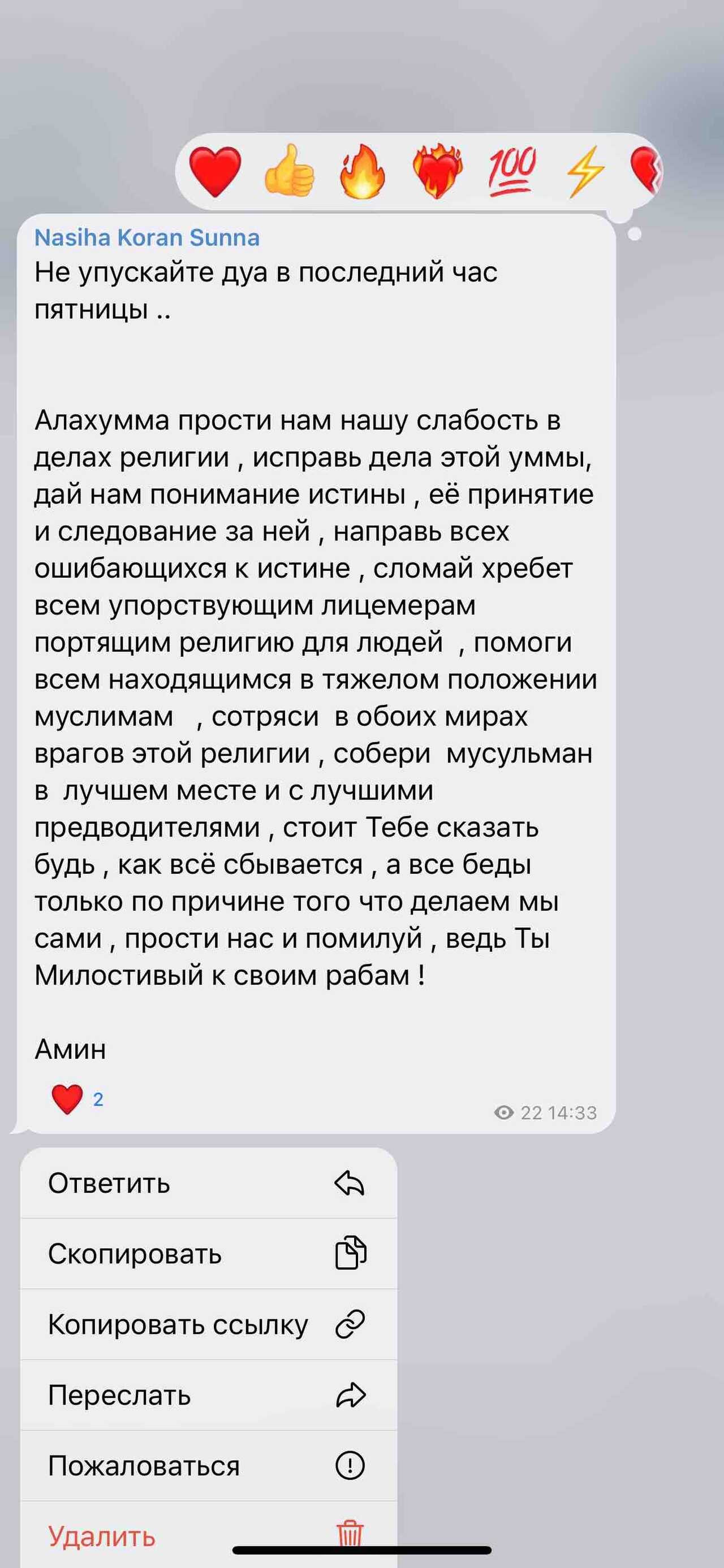This screenshot has width=724, height=1568.
Task: React with the thumbs up emoji
Action: [289, 171]
